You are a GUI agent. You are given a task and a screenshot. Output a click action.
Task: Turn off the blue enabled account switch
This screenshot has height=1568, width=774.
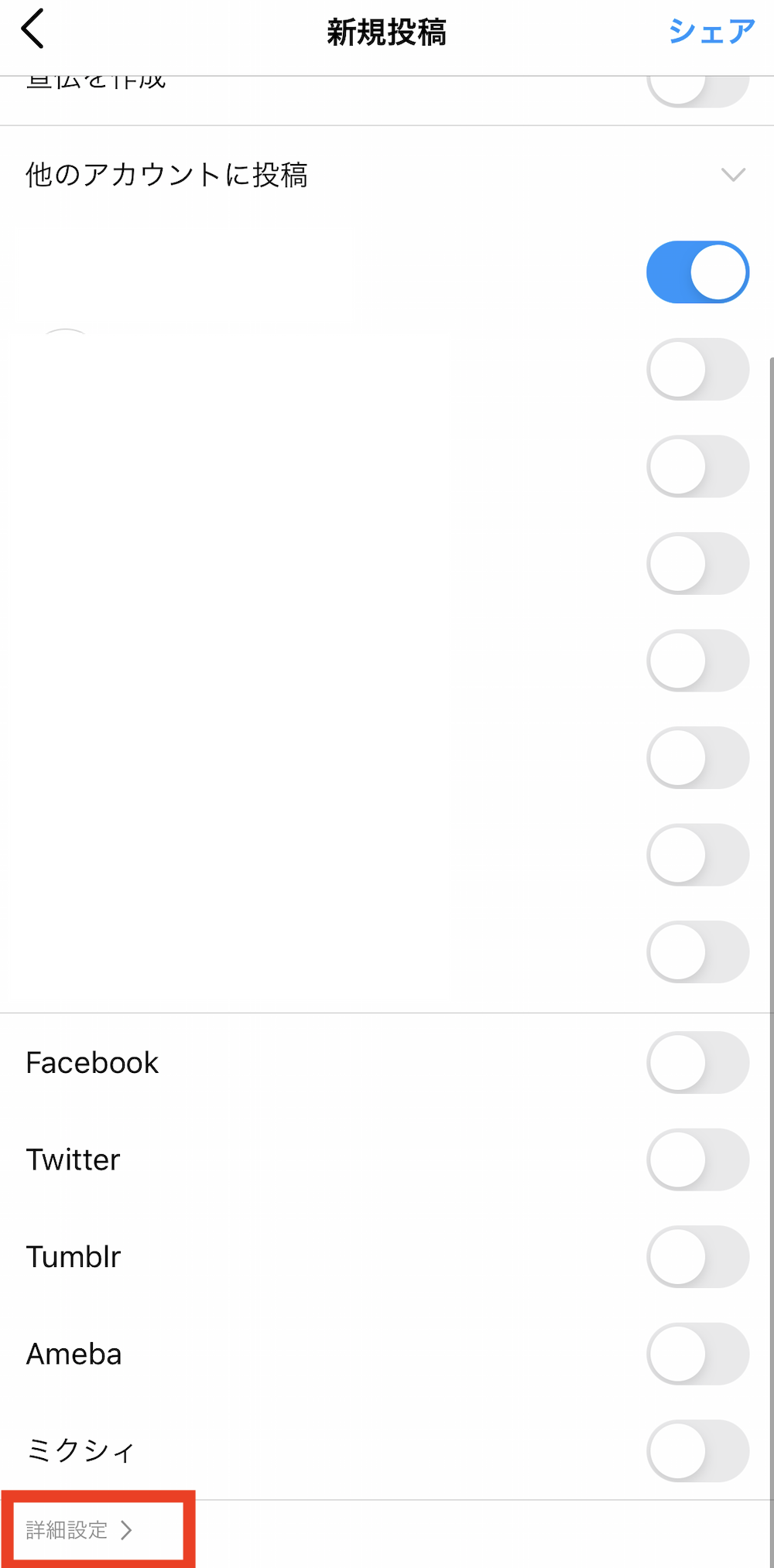pyautogui.click(x=697, y=272)
